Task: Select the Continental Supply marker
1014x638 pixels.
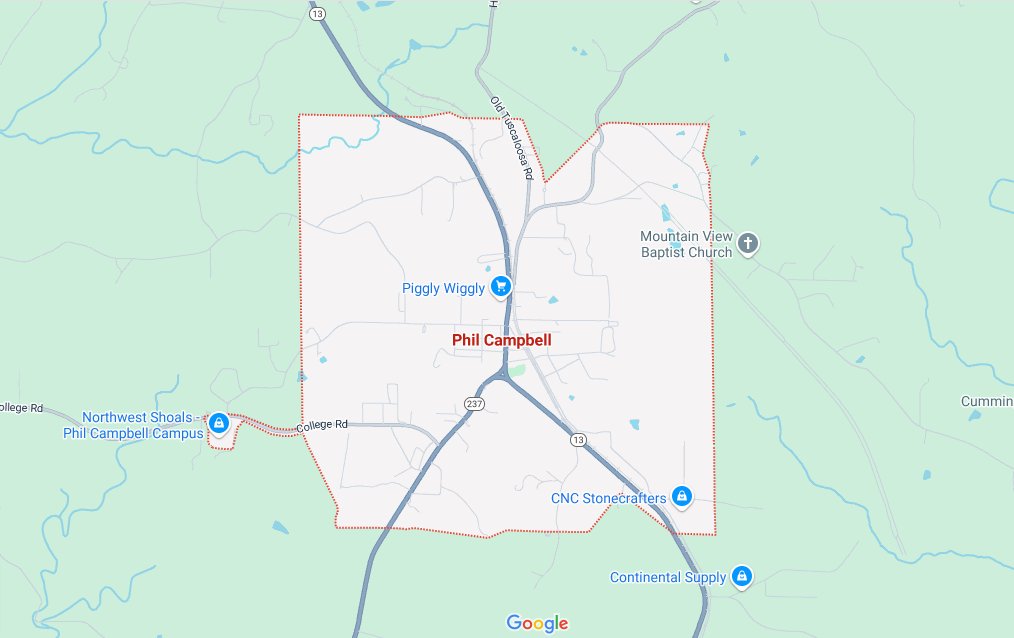Action: click(x=741, y=576)
